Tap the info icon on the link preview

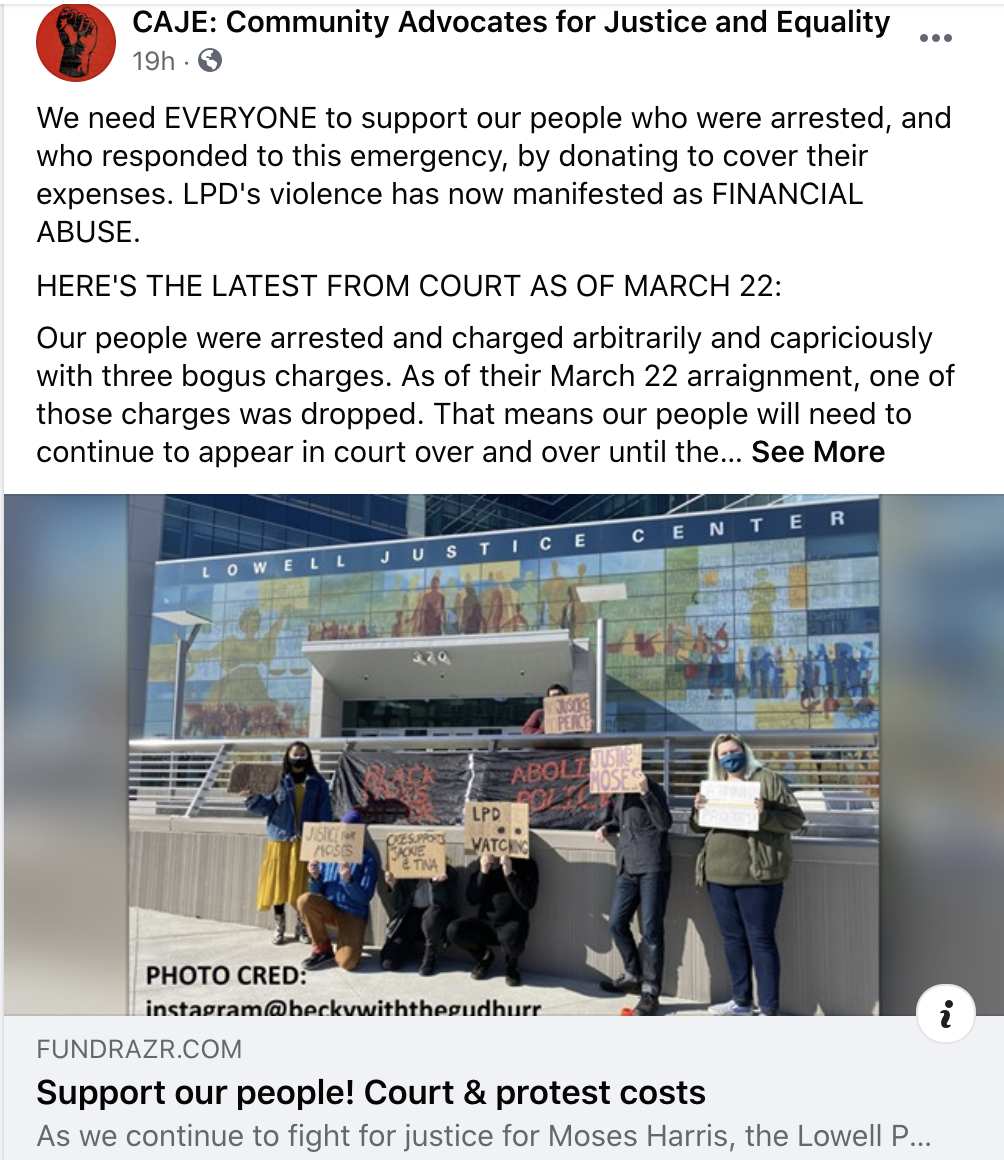point(944,1015)
